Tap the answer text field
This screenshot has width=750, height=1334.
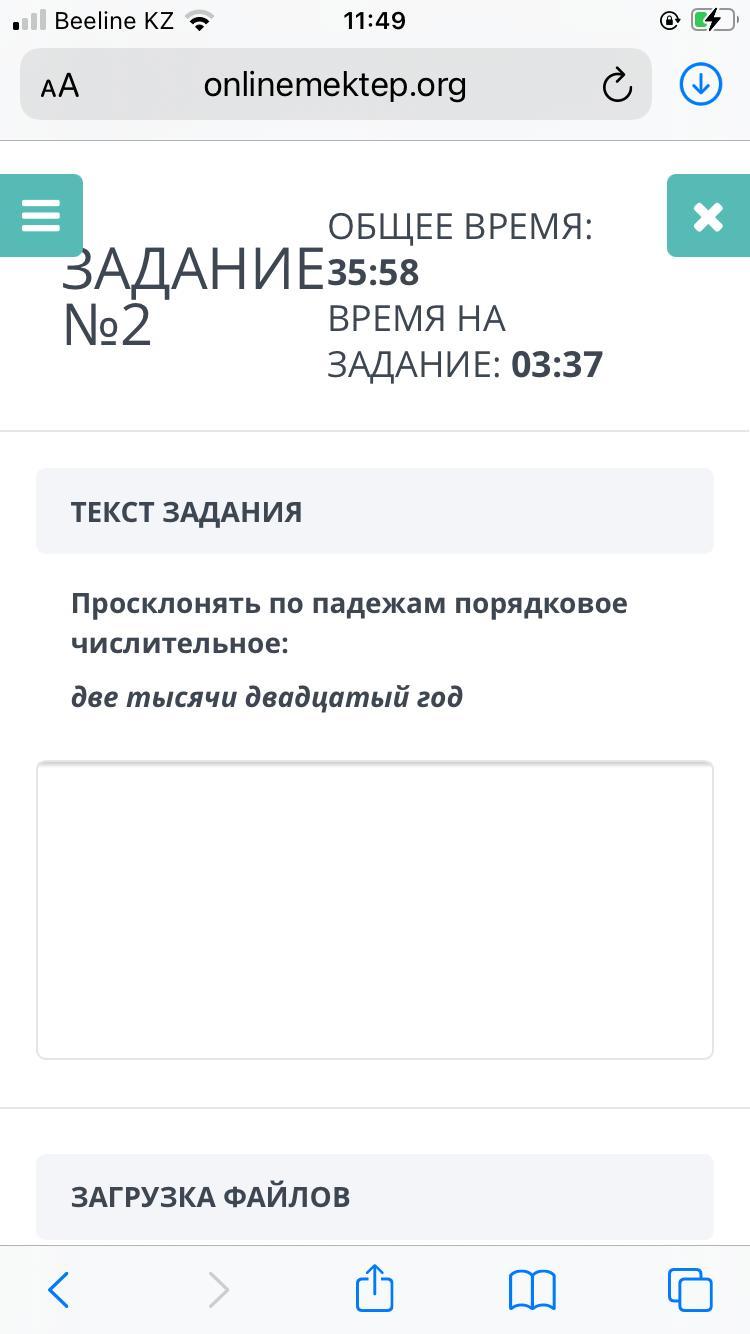pos(375,910)
